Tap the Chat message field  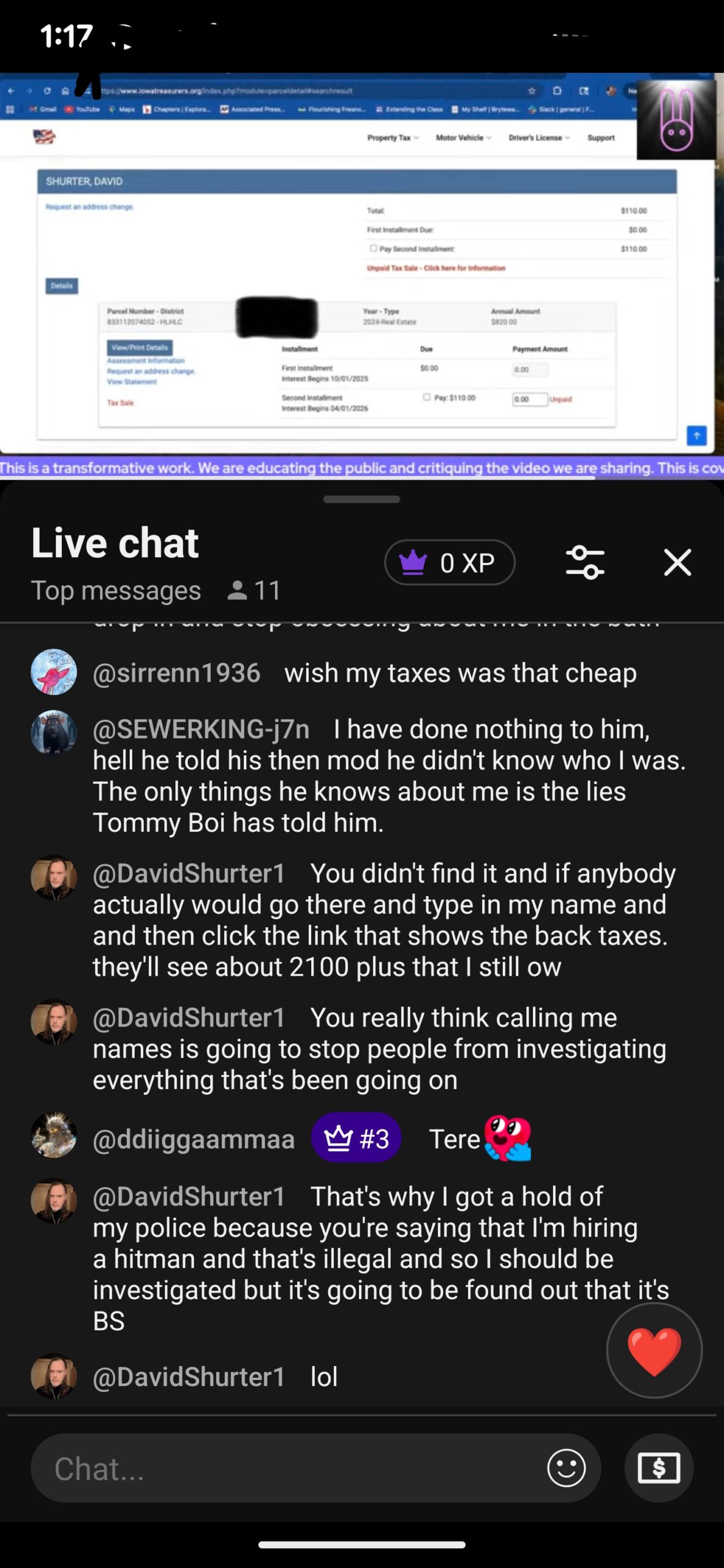[288, 1468]
